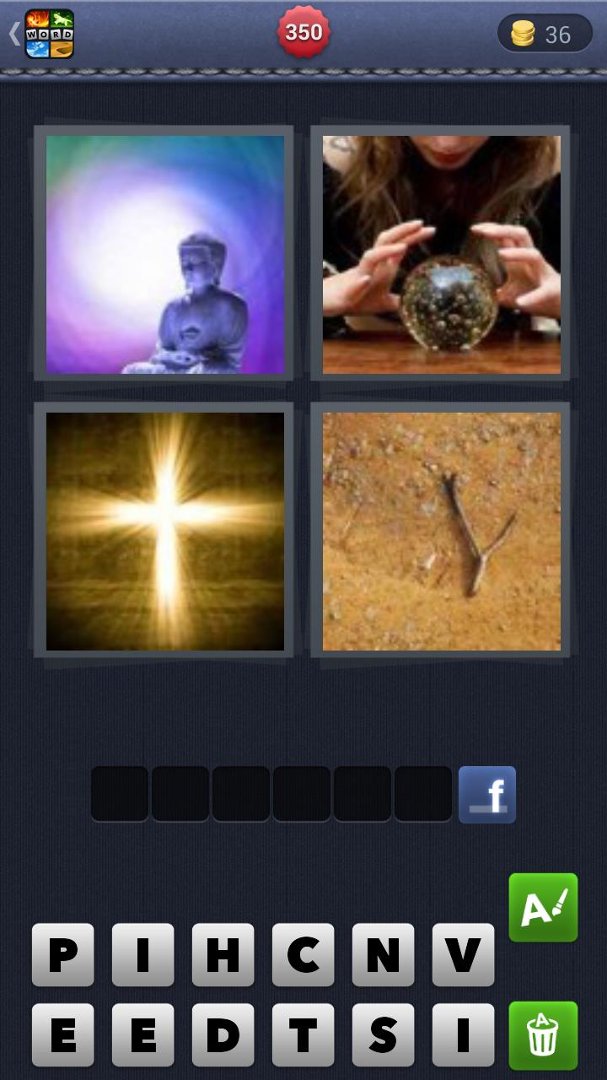Select the letter D tile
This screenshot has height=1080, width=607.
[x=223, y=1035]
